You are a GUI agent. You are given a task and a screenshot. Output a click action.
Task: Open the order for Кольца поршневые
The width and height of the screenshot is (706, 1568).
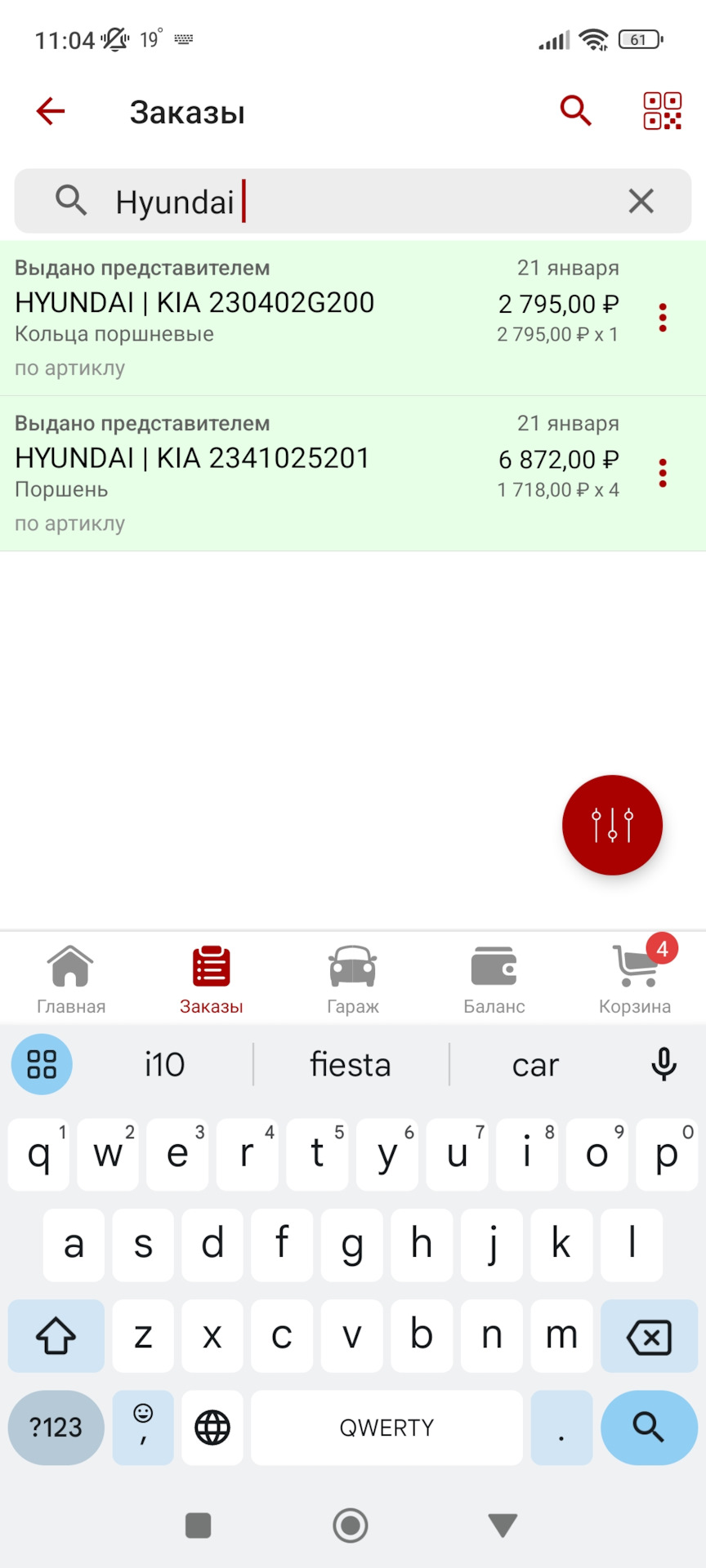click(x=245, y=318)
